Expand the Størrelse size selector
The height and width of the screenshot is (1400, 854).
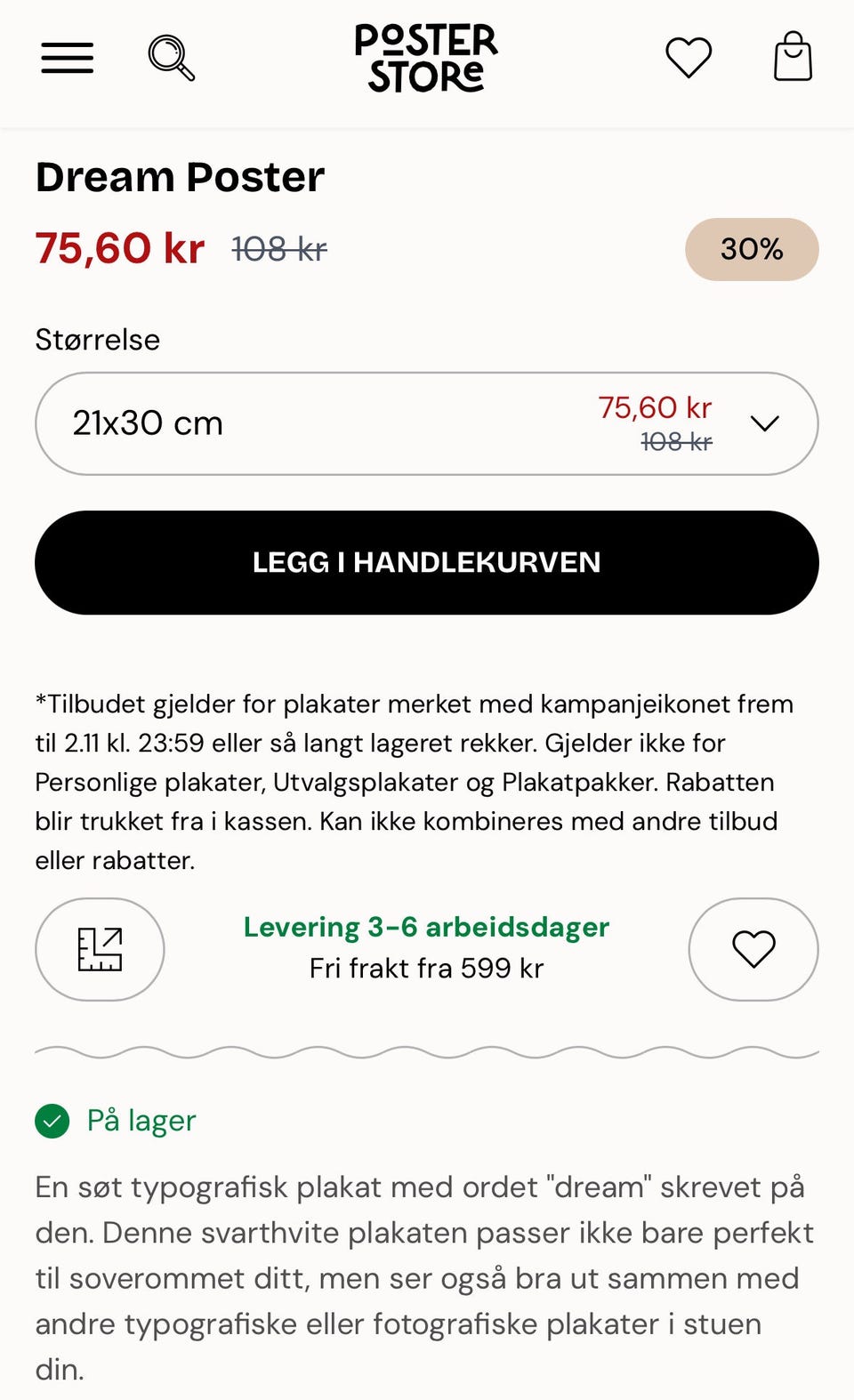(x=426, y=422)
